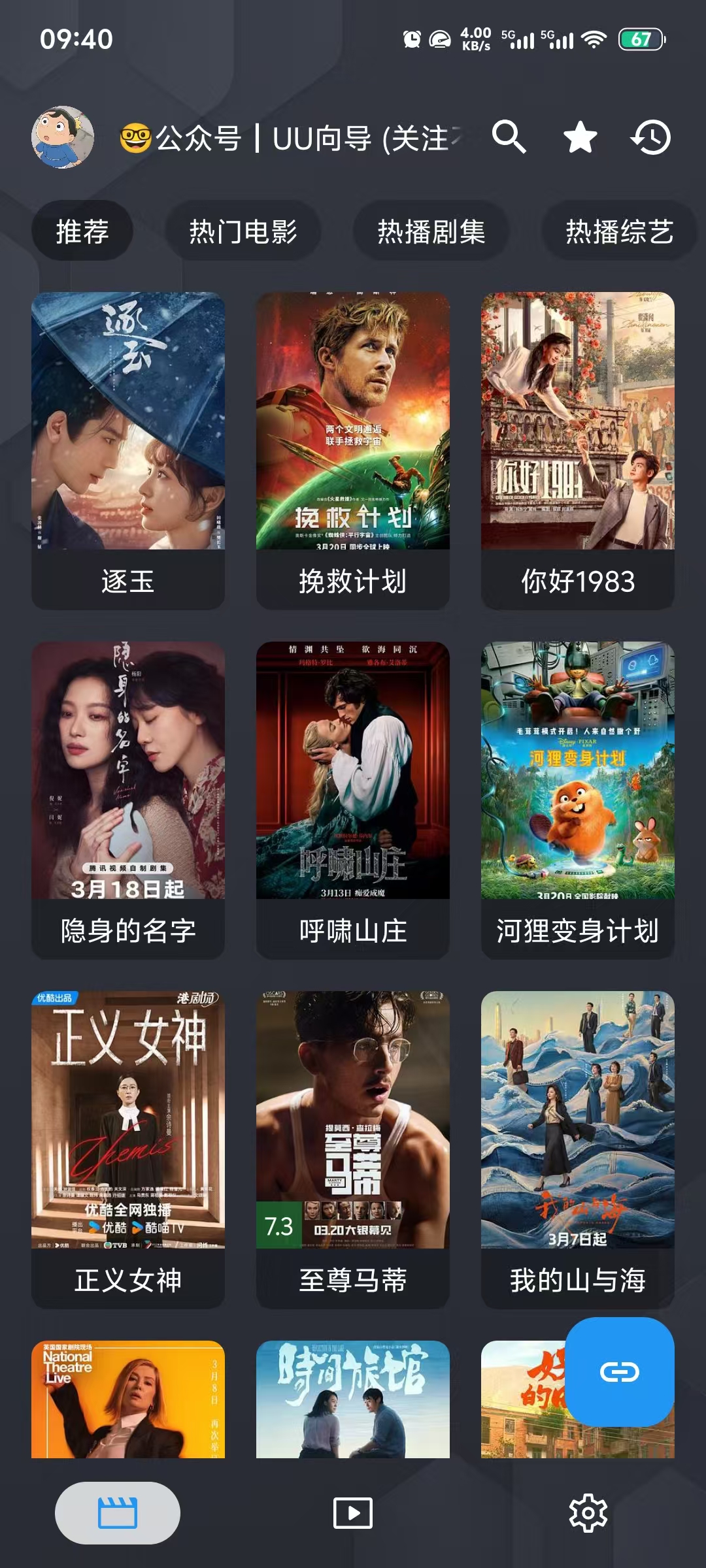Open the 呼啸山庄 movie card
This screenshot has width=706, height=1568.
point(353,800)
